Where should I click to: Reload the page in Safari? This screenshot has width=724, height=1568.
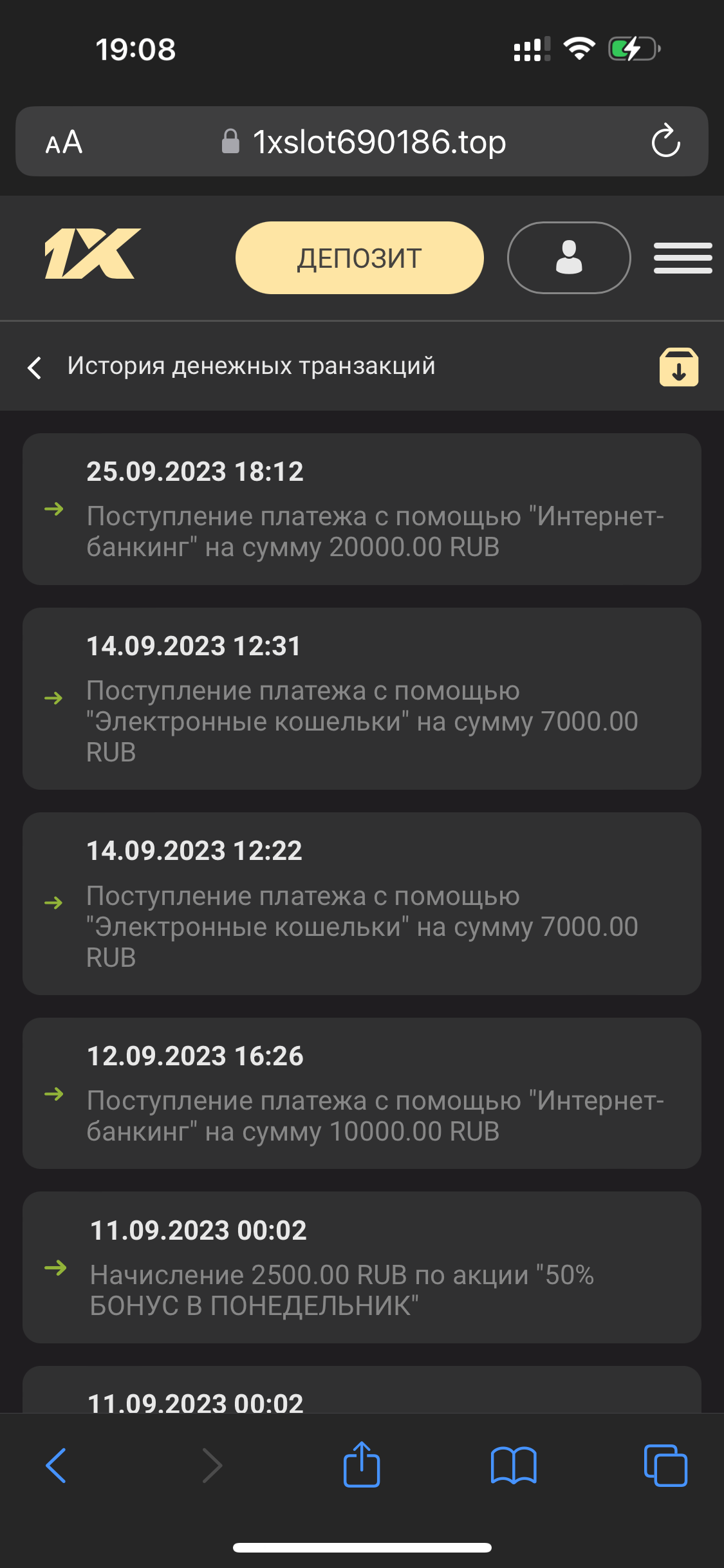(665, 142)
